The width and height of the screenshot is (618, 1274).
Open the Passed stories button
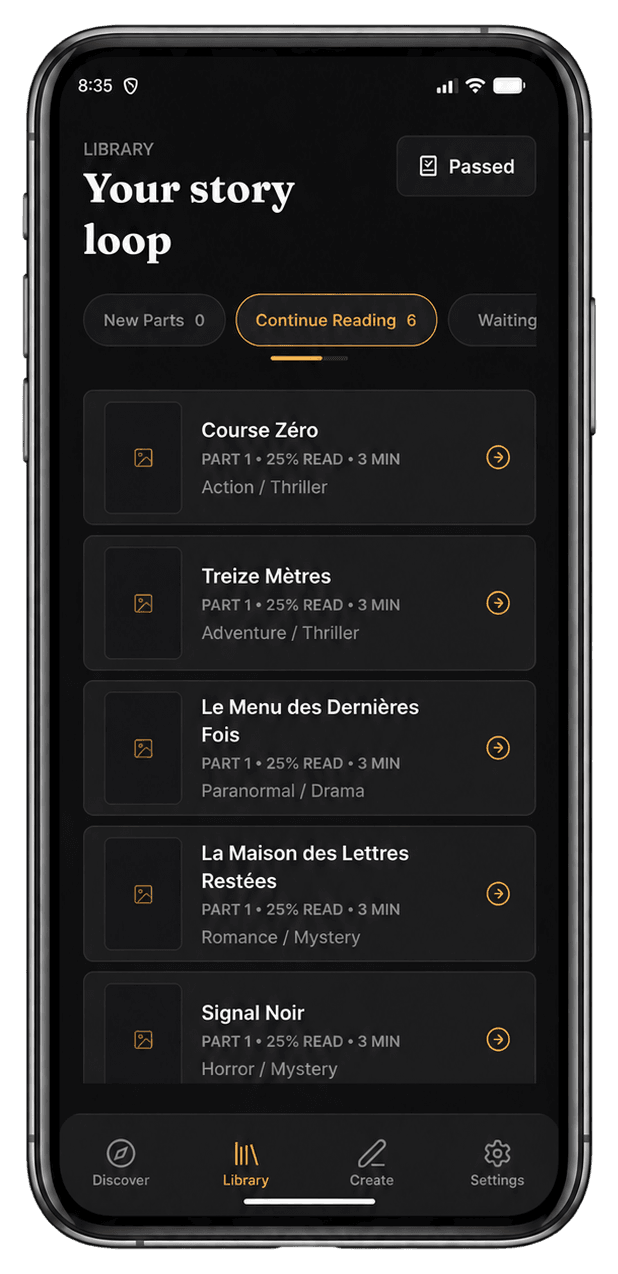pyautogui.click(x=466, y=166)
